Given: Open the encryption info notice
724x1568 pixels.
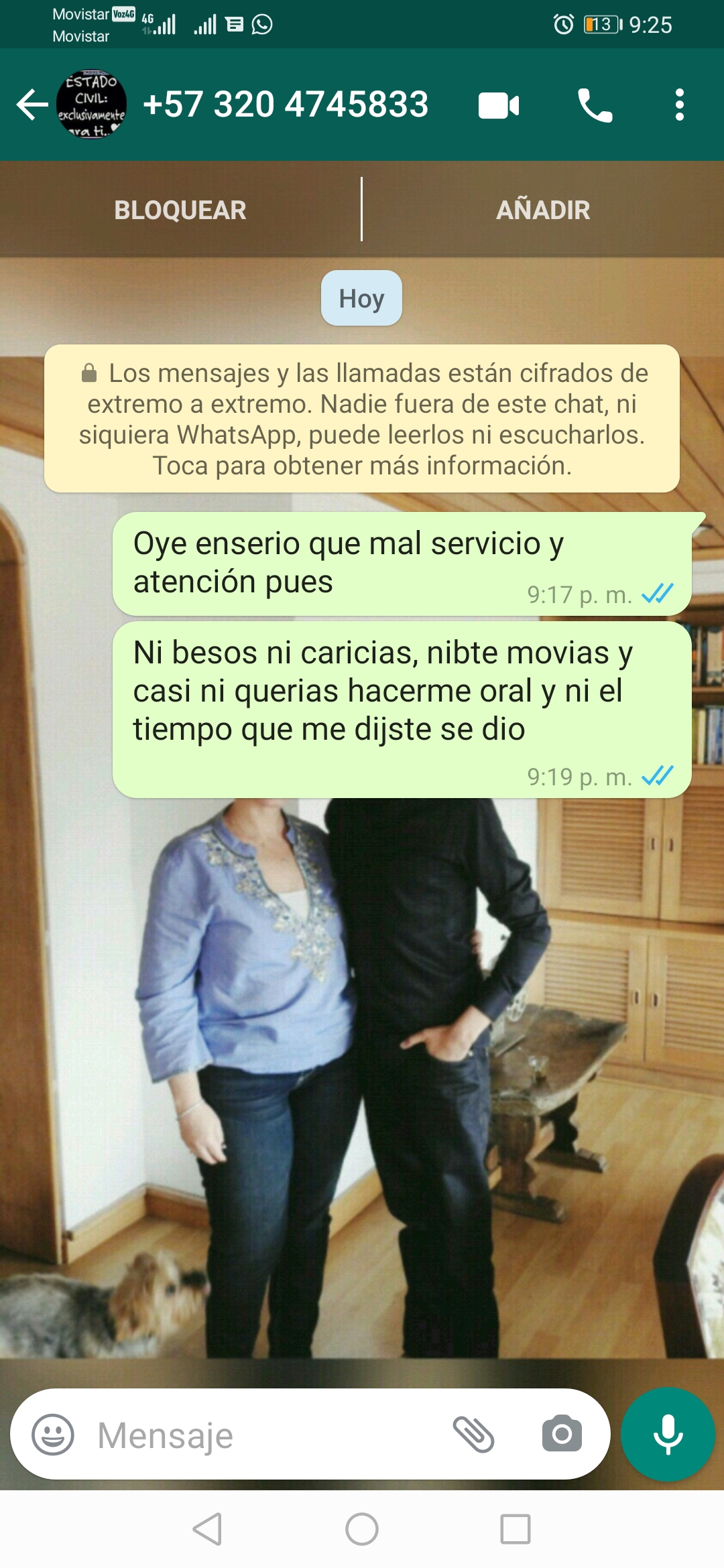Looking at the screenshot, I should click(x=362, y=419).
